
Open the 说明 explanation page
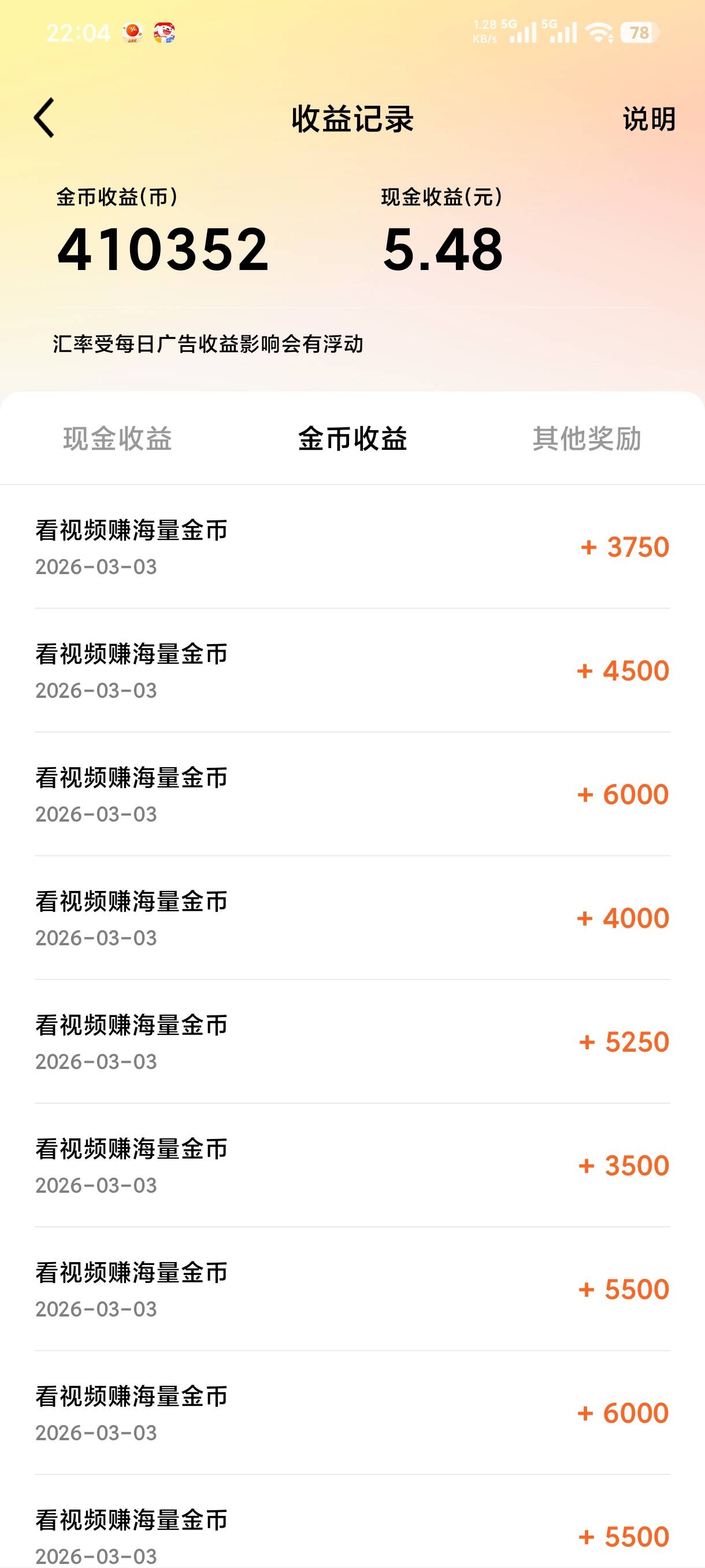(649, 119)
